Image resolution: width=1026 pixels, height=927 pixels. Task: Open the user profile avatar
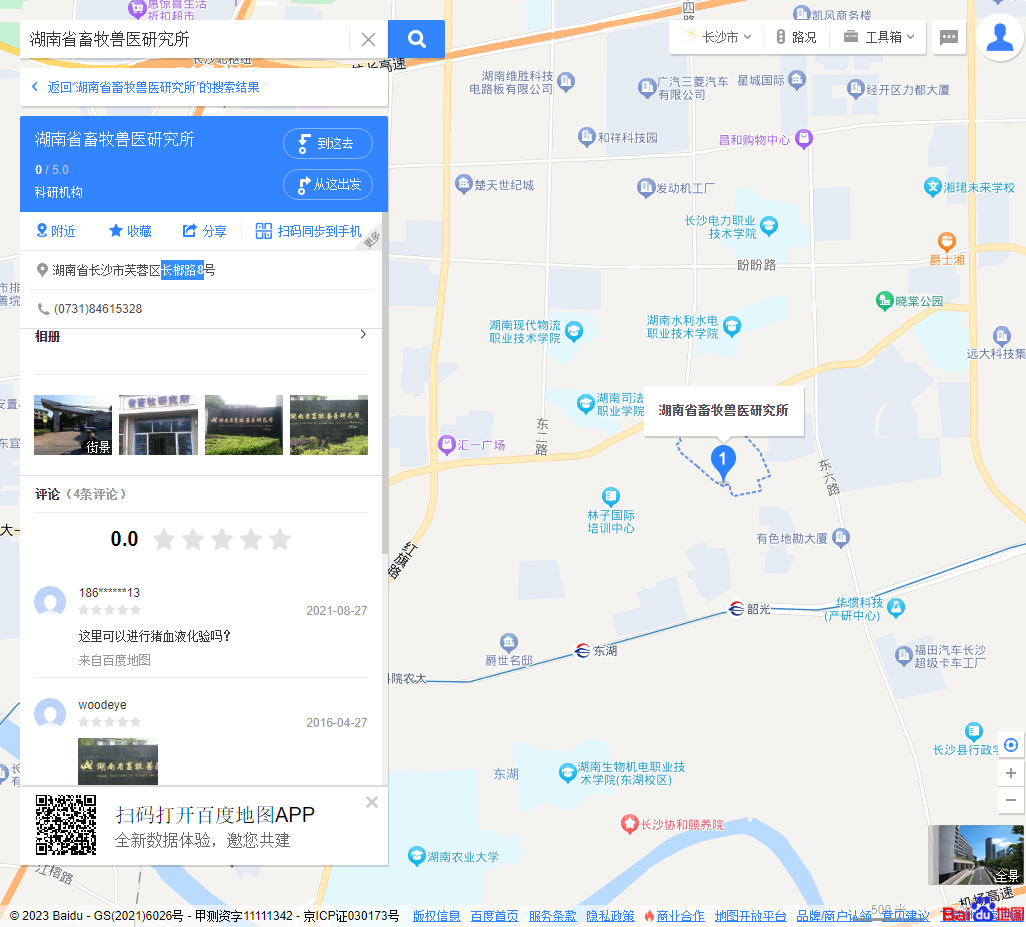[1000, 37]
